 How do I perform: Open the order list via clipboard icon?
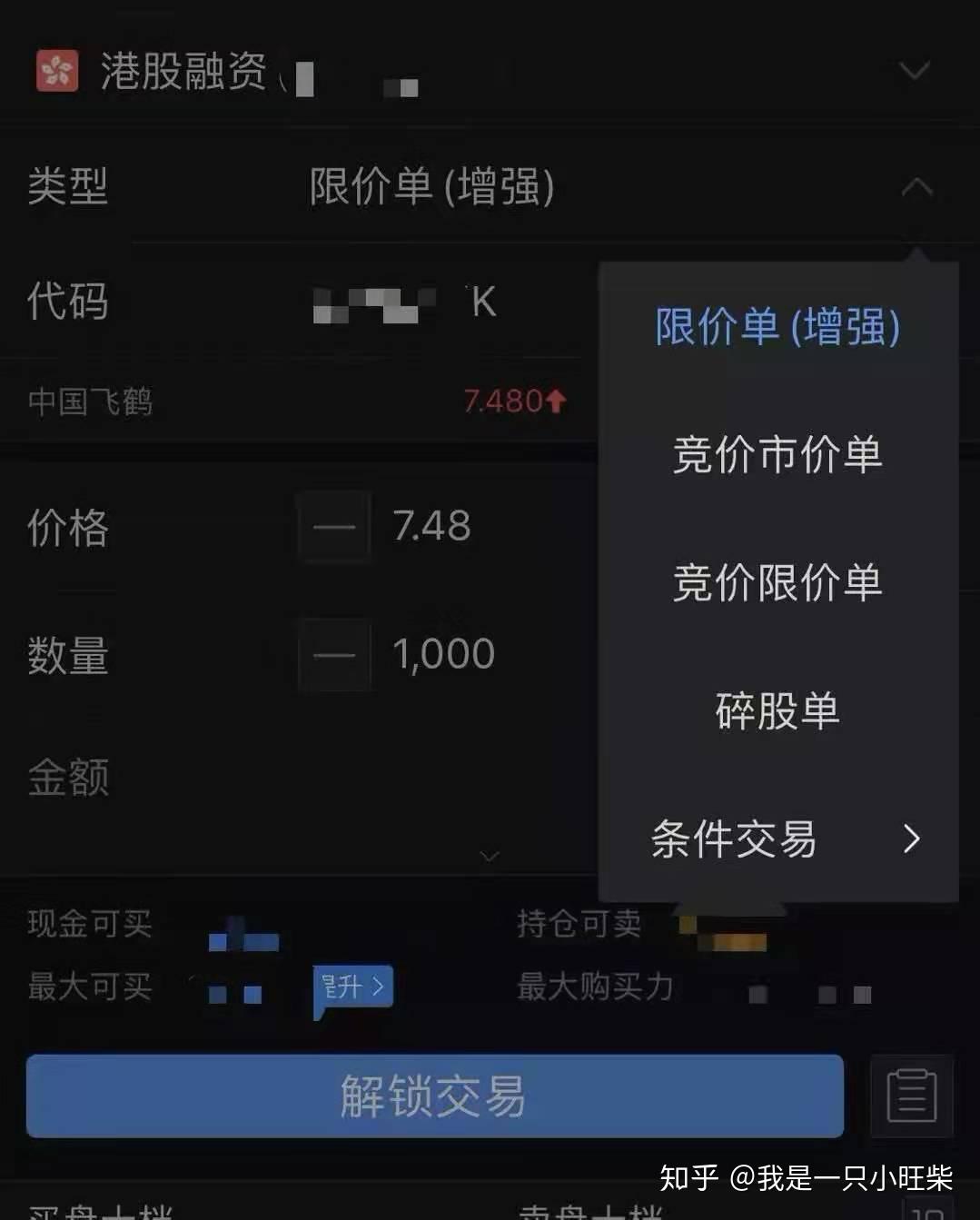point(911,1097)
